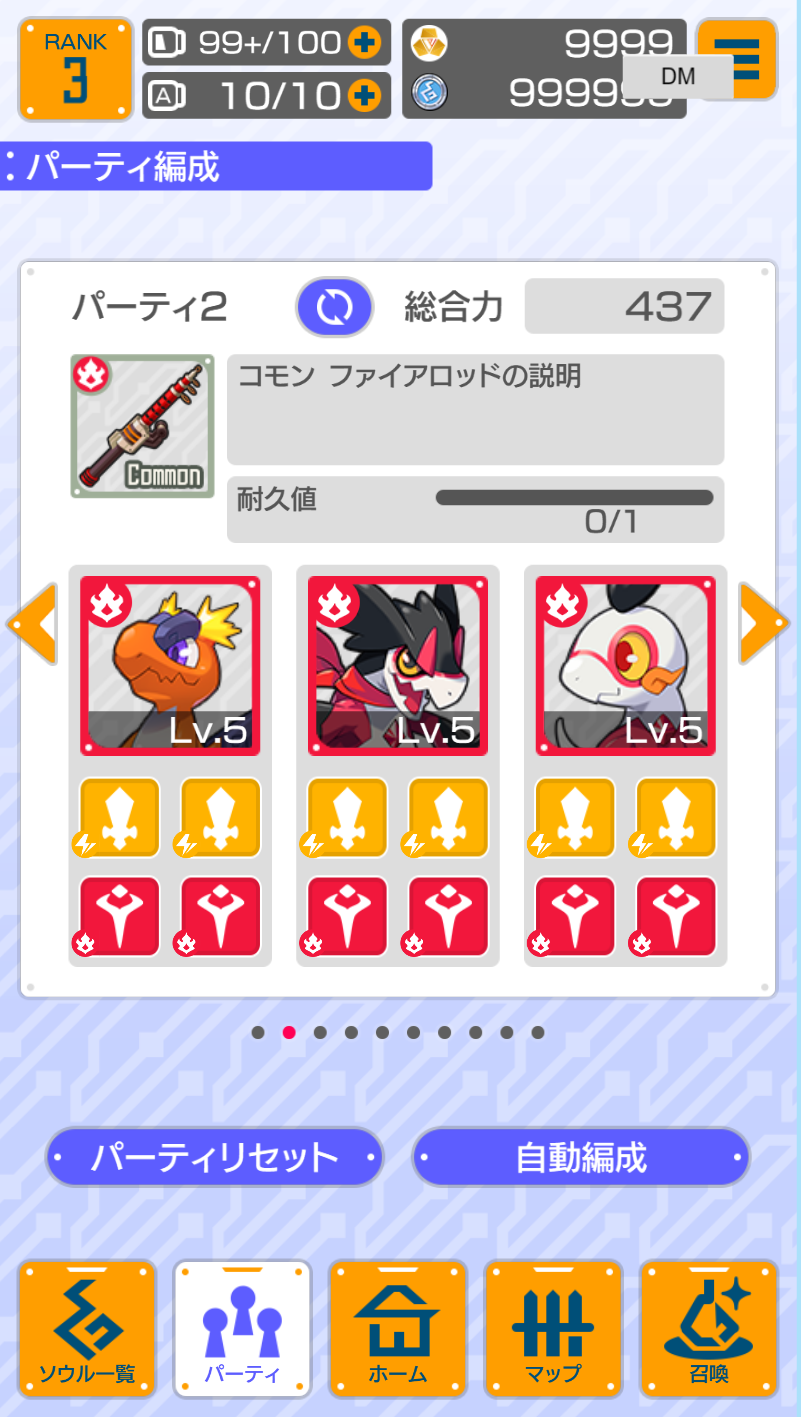
Task: Switch to the パーティ tab
Action: tap(242, 1328)
